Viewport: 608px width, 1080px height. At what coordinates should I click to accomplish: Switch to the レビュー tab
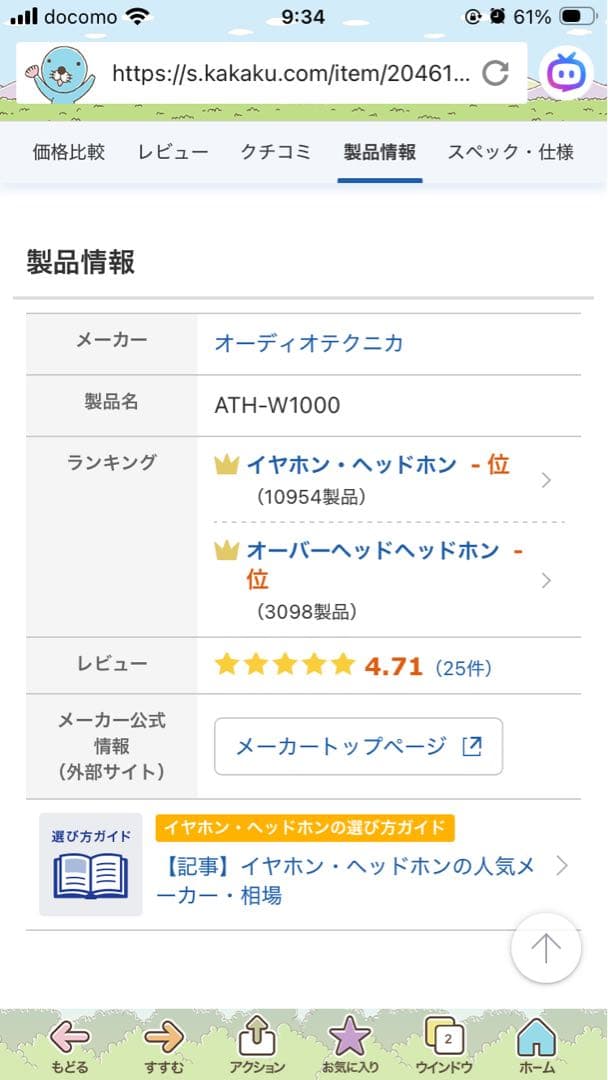pyautogui.click(x=173, y=152)
